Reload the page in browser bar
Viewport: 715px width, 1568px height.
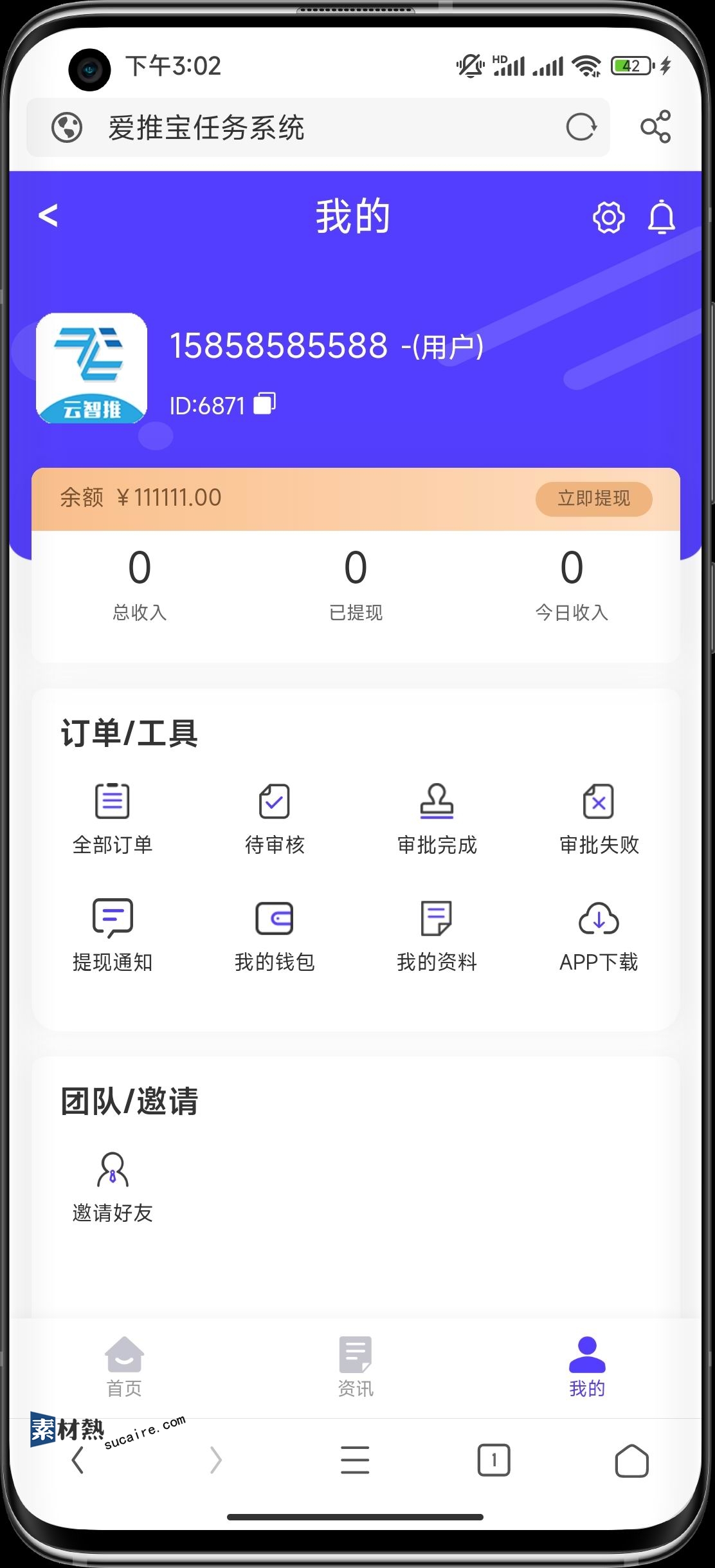(x=581, y=127)
